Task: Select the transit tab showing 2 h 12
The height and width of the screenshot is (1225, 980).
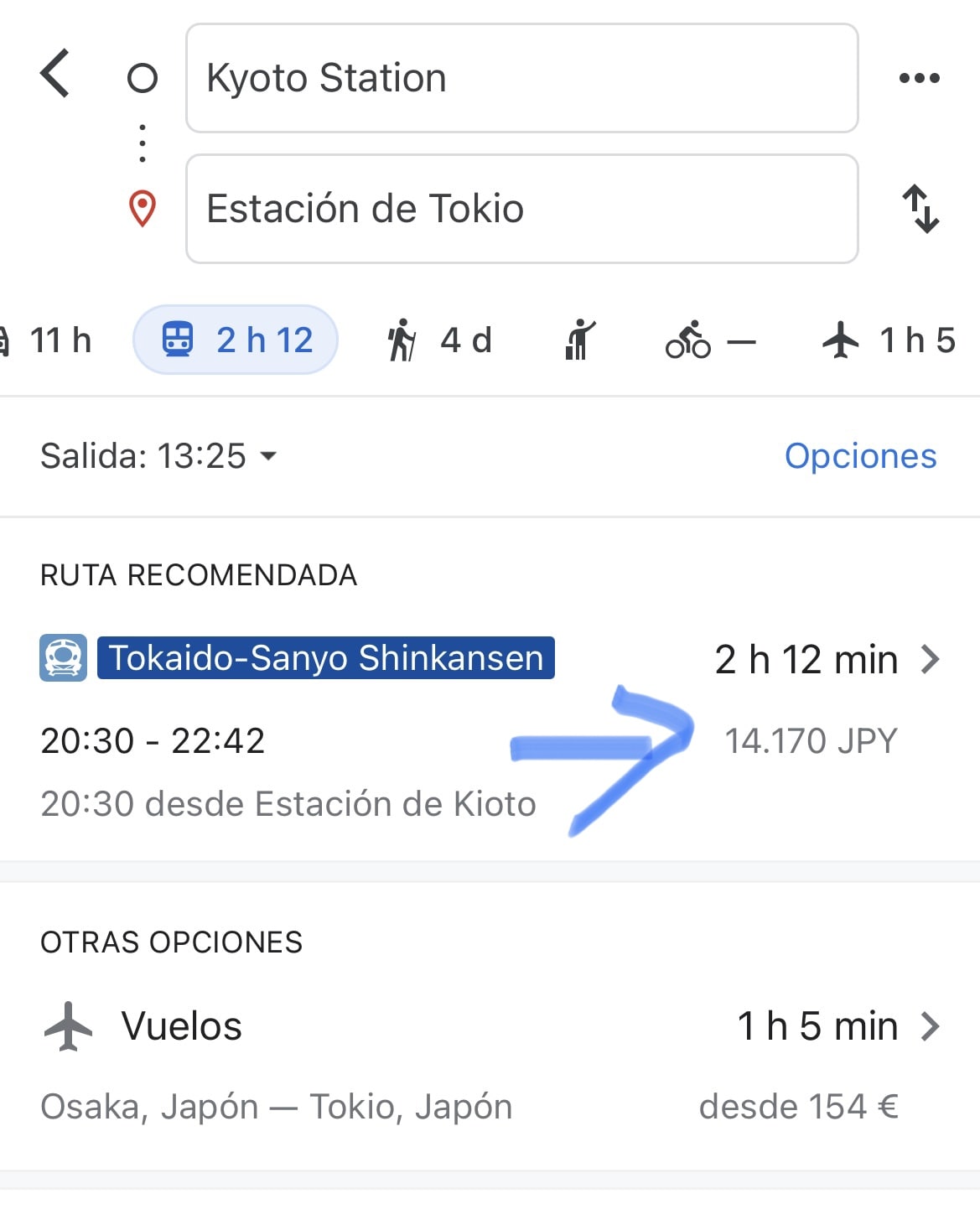Action: click(x=236, y=340)
